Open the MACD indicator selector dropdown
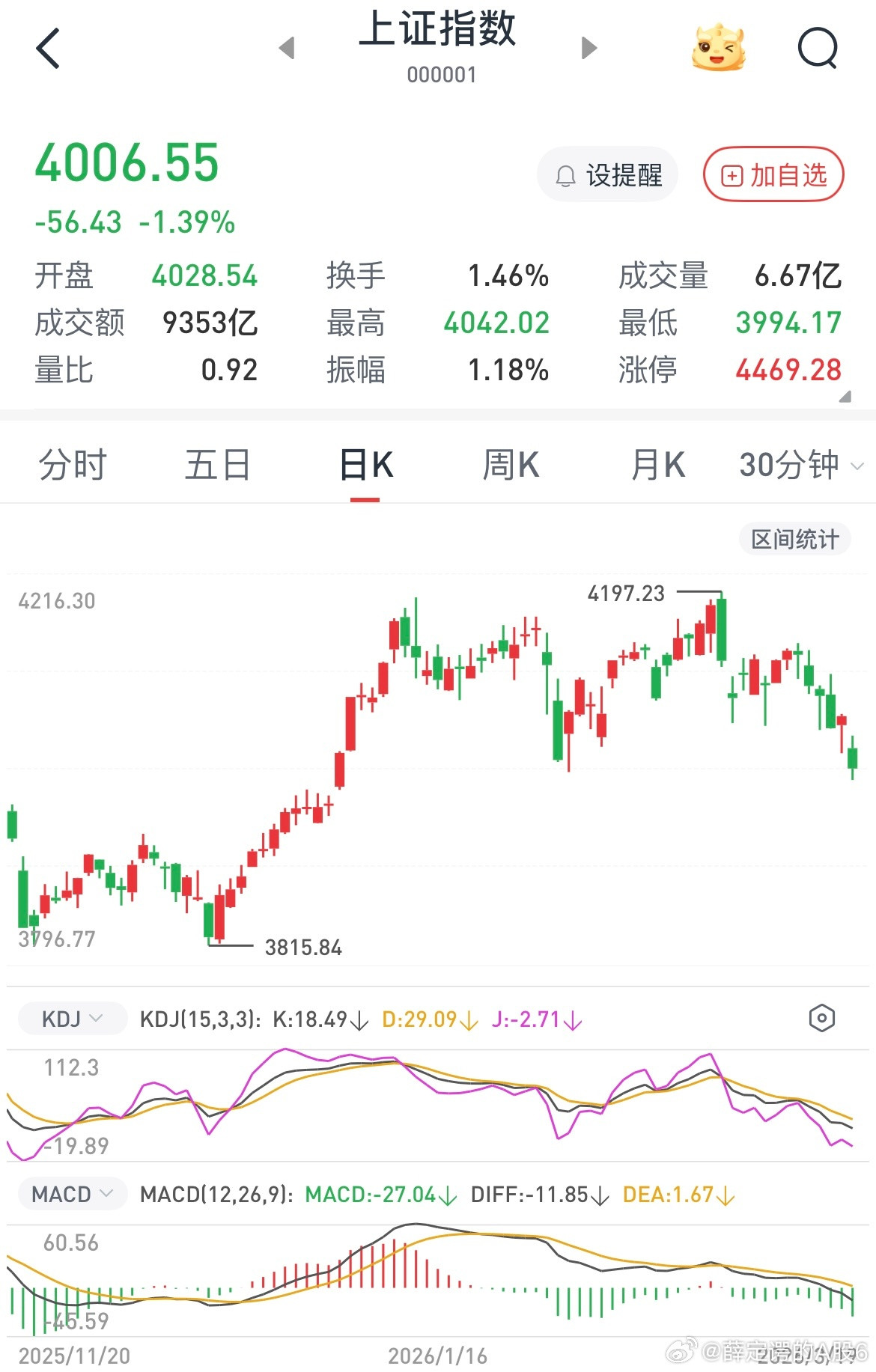 (72, 1194)
